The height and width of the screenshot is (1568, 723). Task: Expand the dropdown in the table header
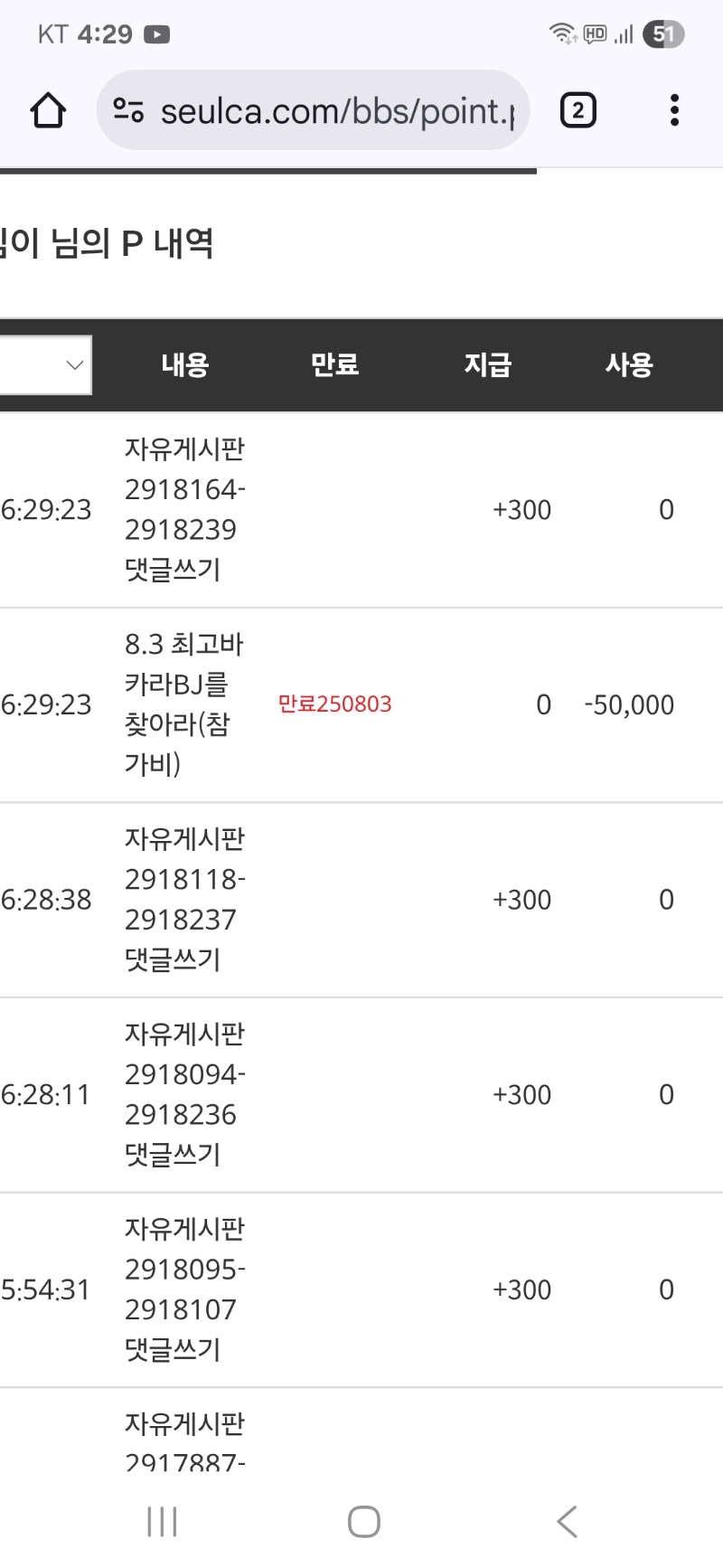tap(45, 365)
